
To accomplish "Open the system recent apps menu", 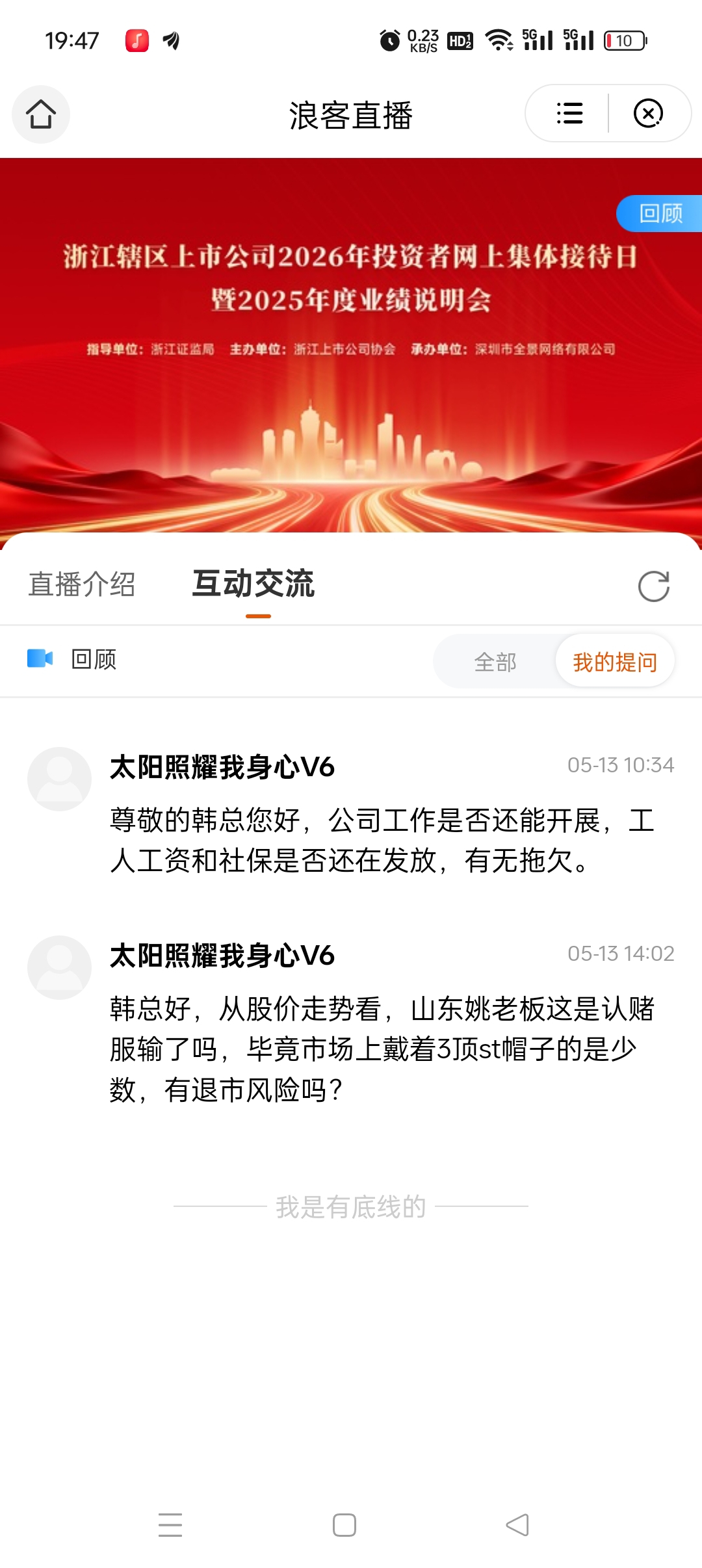I will tap(170, 1524).
